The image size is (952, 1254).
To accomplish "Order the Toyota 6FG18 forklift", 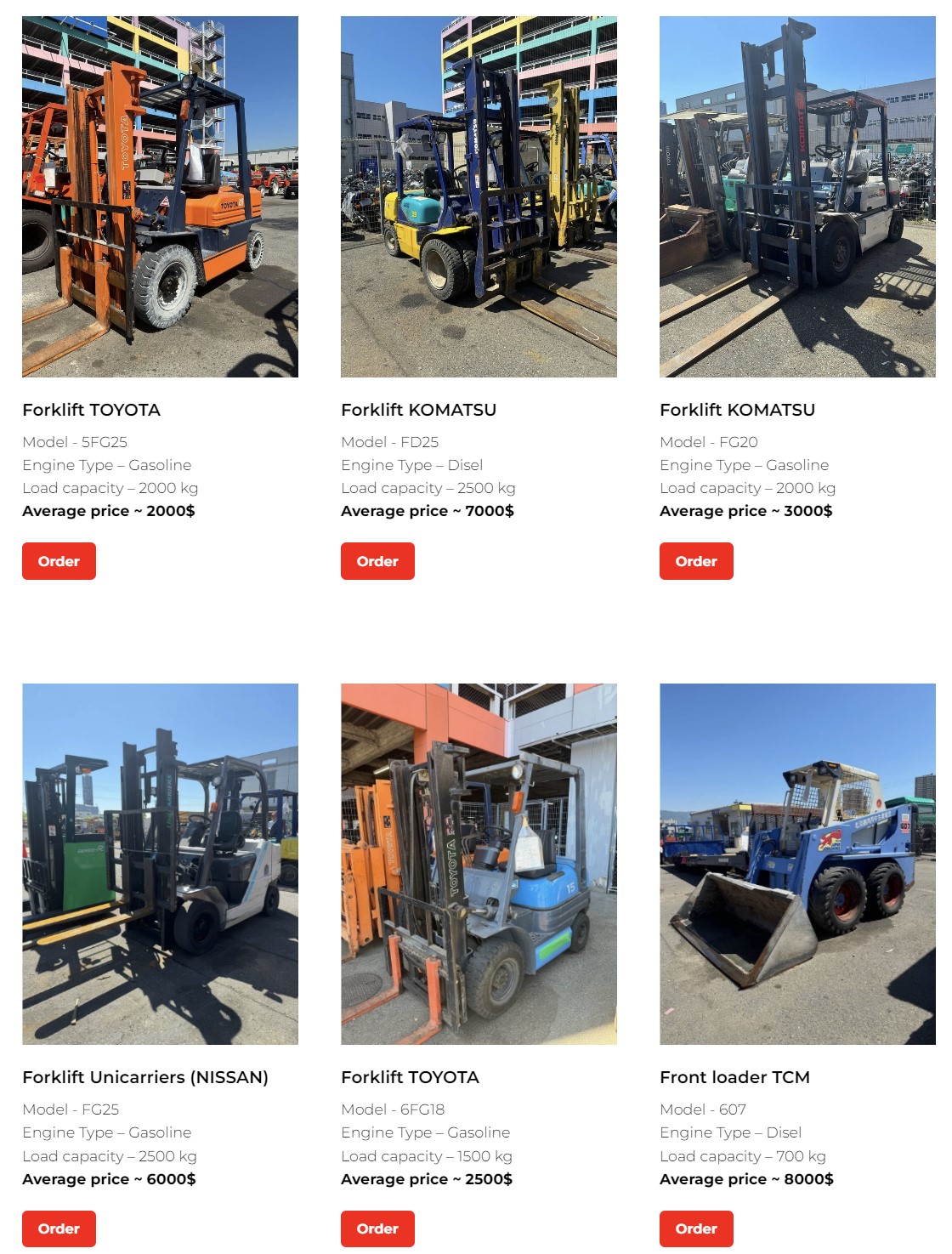I will [x=377, y=1228].
